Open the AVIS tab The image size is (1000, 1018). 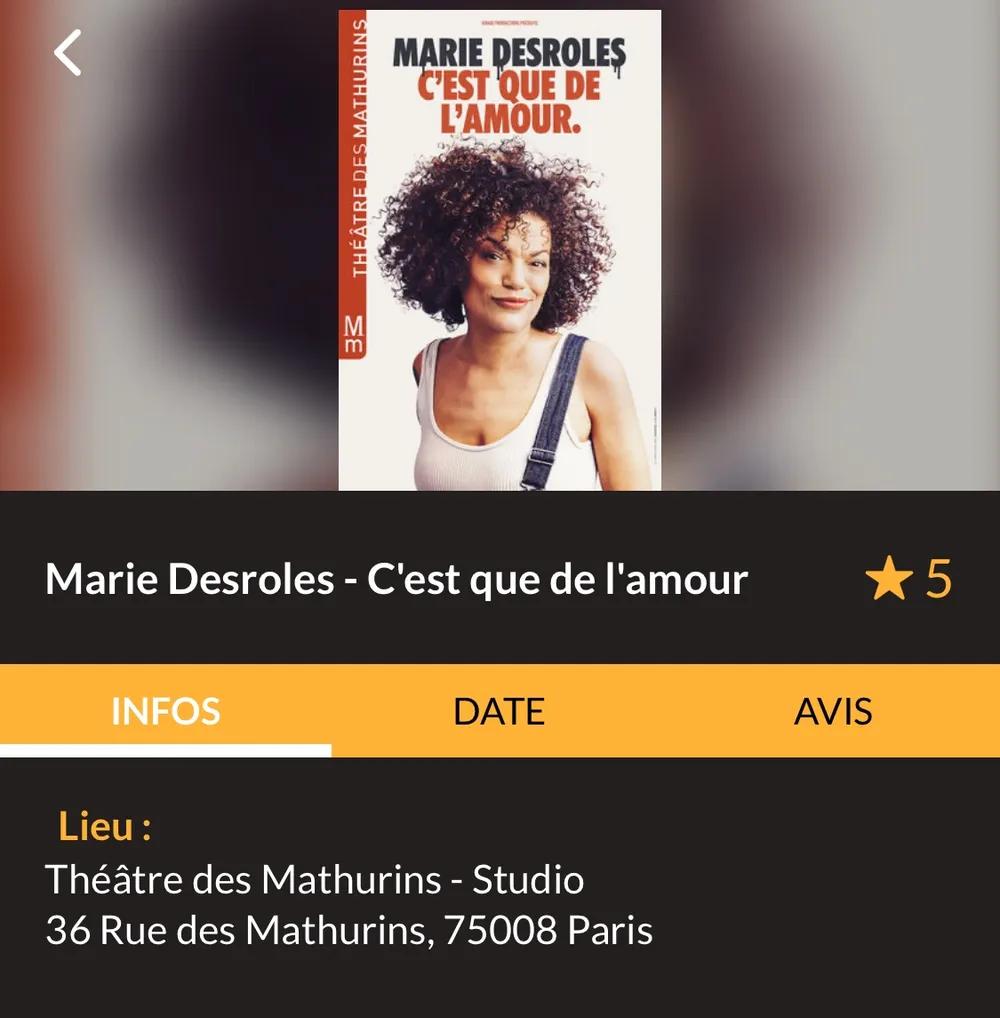(832, 711)
